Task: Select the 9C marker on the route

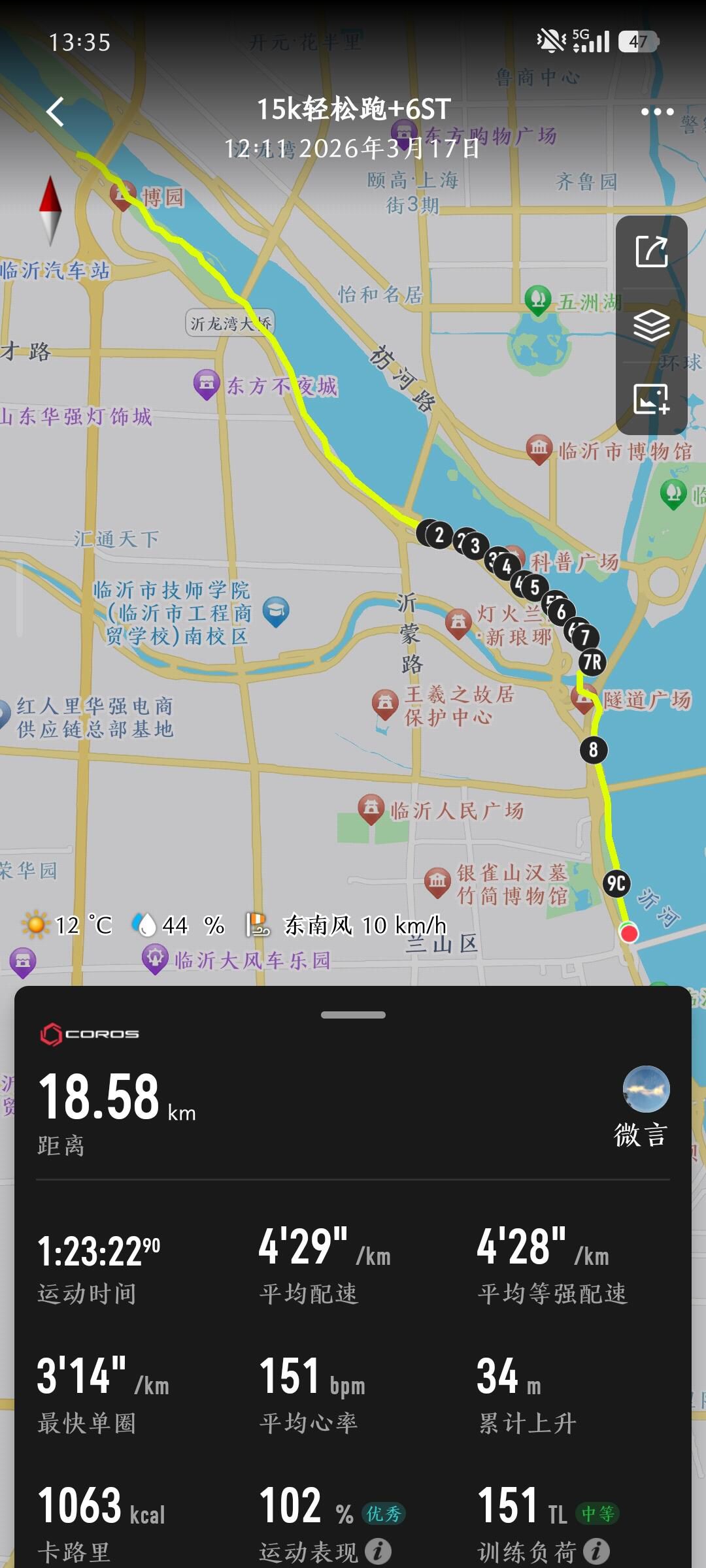Action: (x=616, y=884)
